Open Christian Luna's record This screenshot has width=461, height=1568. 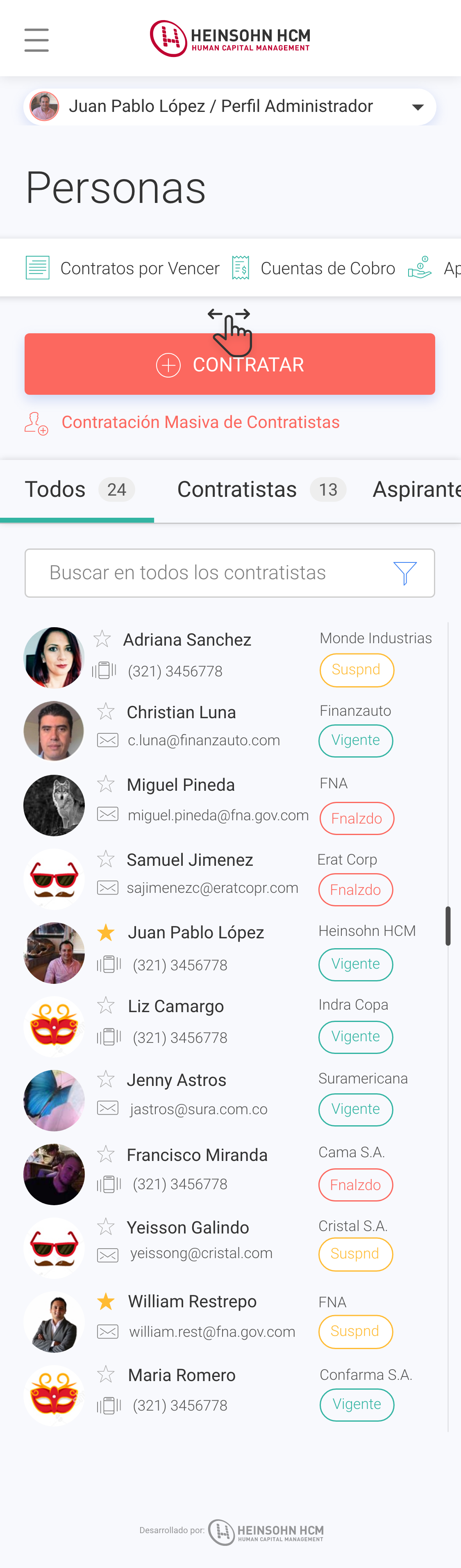(181, 712)
